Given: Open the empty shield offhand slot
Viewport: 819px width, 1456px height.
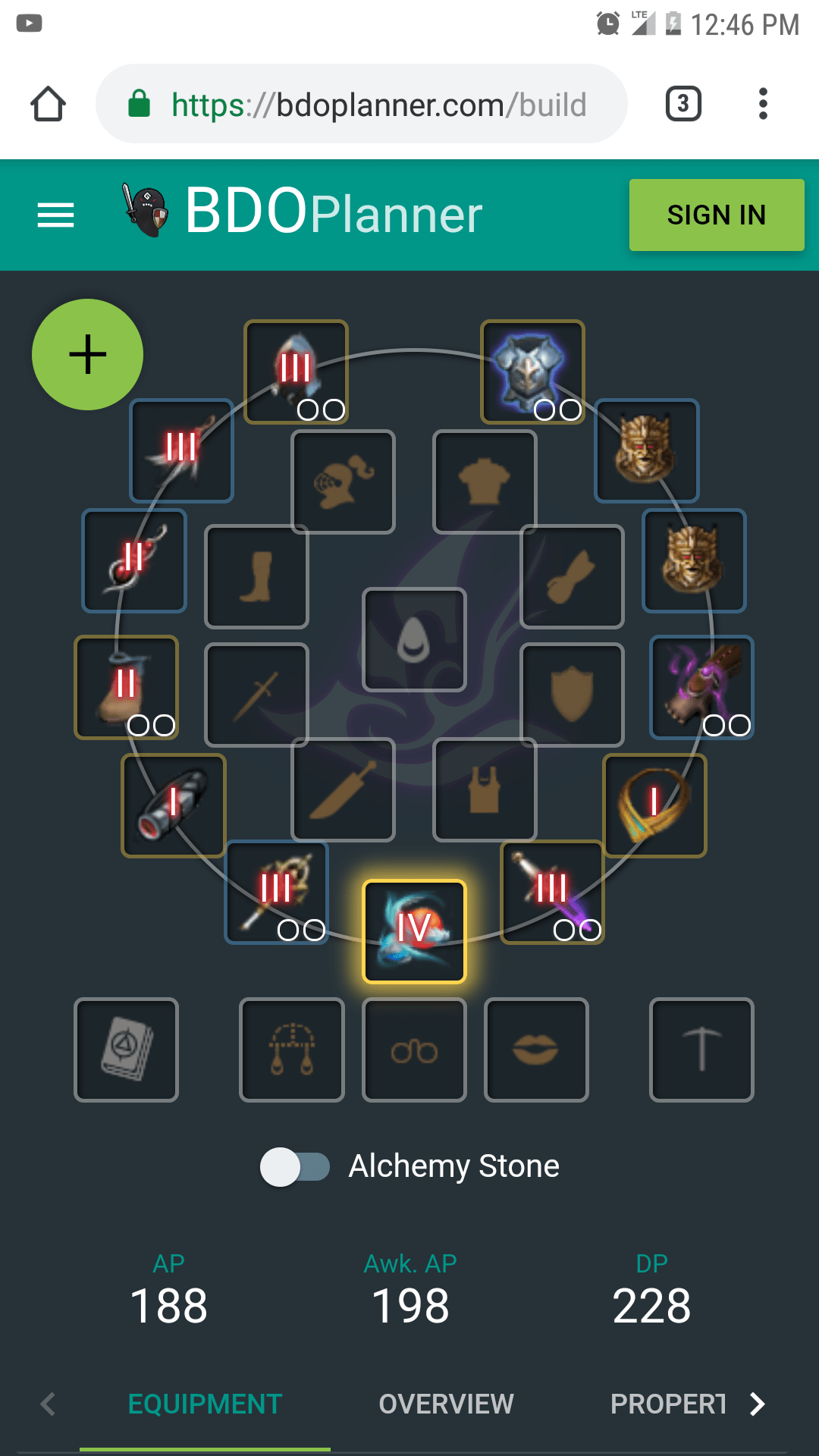Looking at the screenshot, I should click(572, 695).
